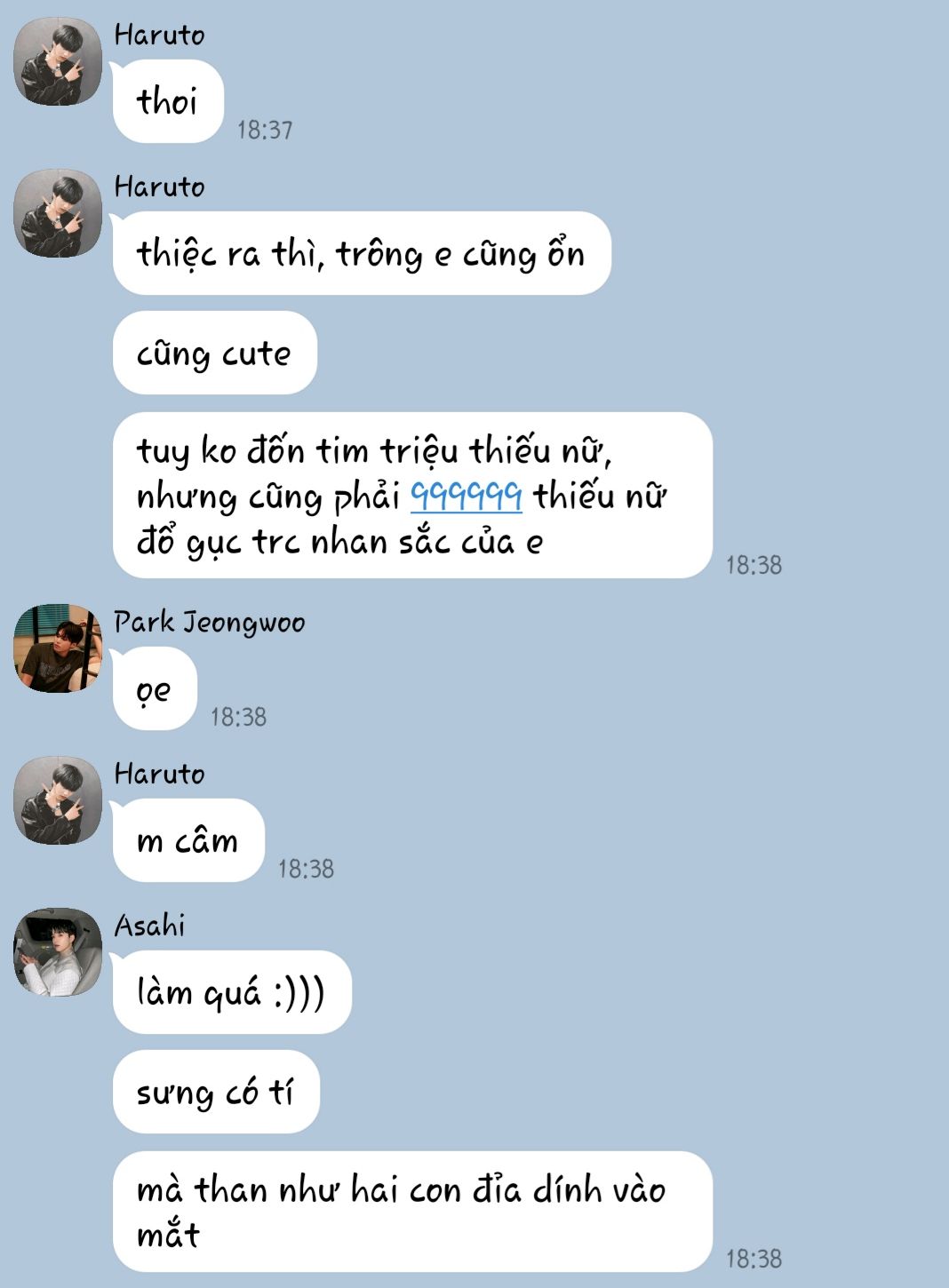This screenshot has height=1288, width=949.
Task: Open the underlined 999999 link
Action: pyautogui.click(x=466, y=496)
